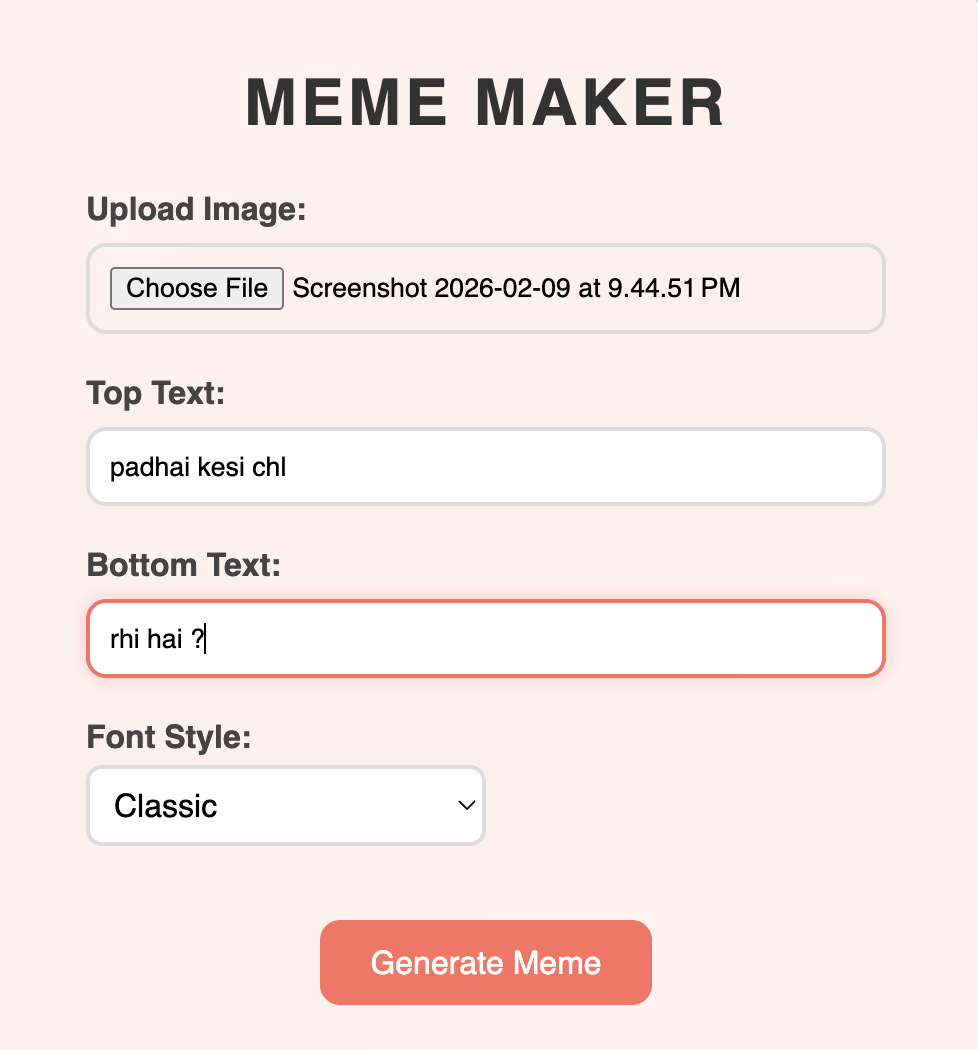978x1050 pixels.
Task: Tap the Bottom Text input field
Action: tap(486, 639)
